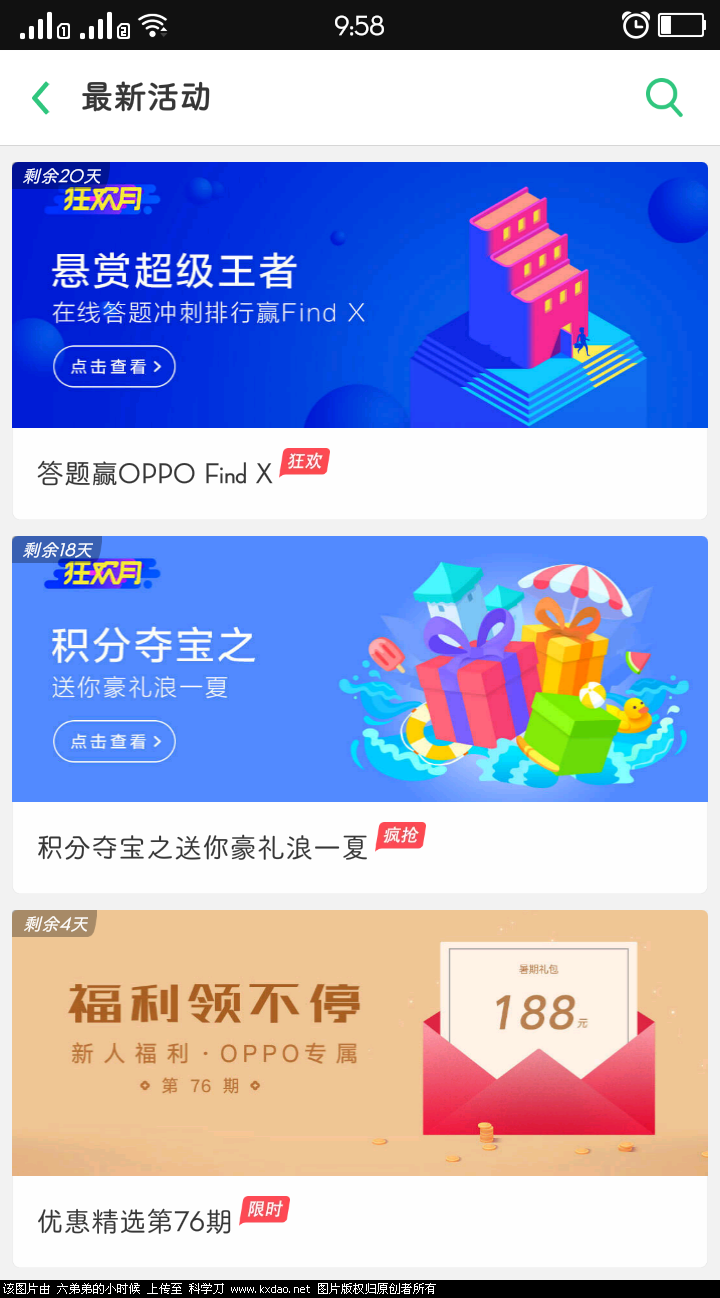Tap the green back arrow icon
This screenshot has width=720, height=1298.
click(40, 97)
